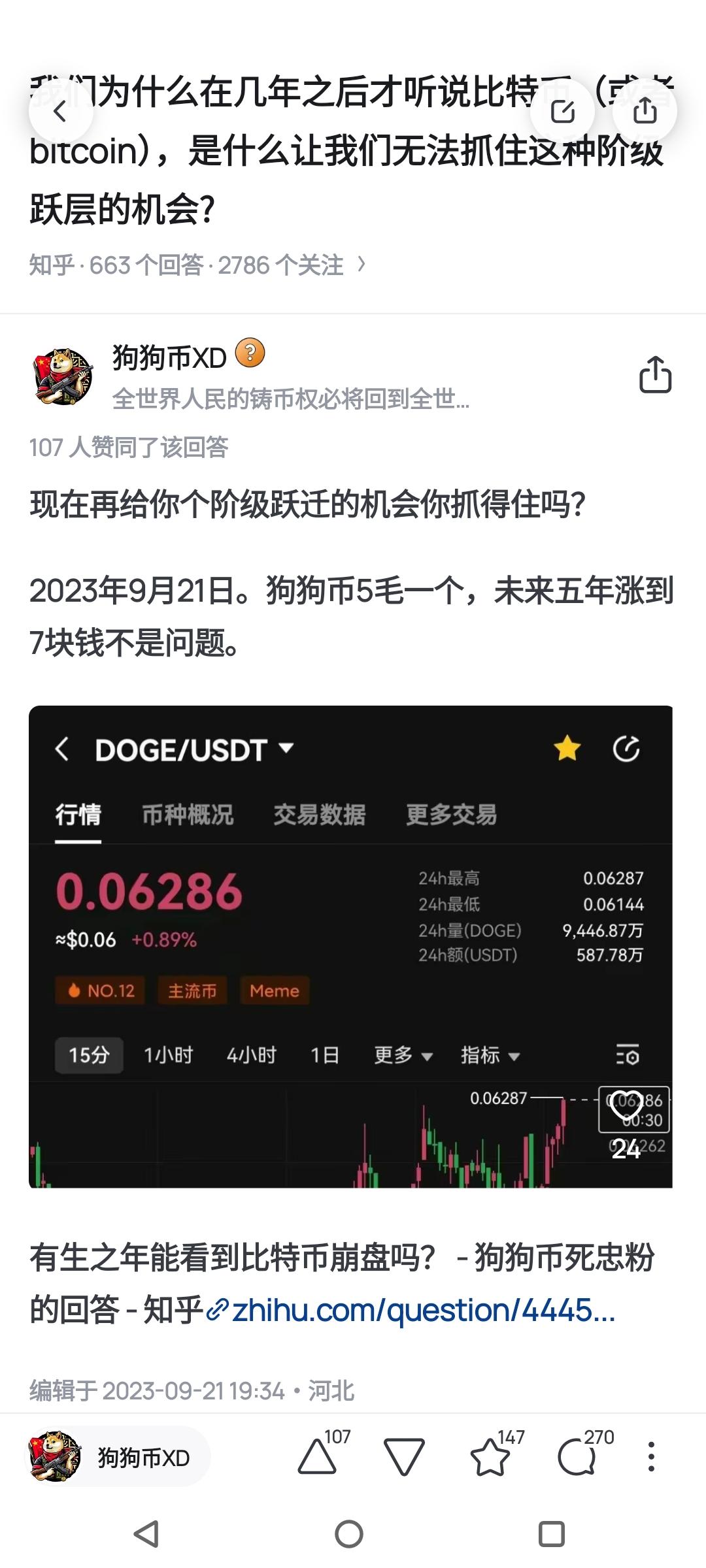Tap the 狗狗币XD author chip at bottom
Viewport: 706px width, 1568px height.
point(118,1457)
